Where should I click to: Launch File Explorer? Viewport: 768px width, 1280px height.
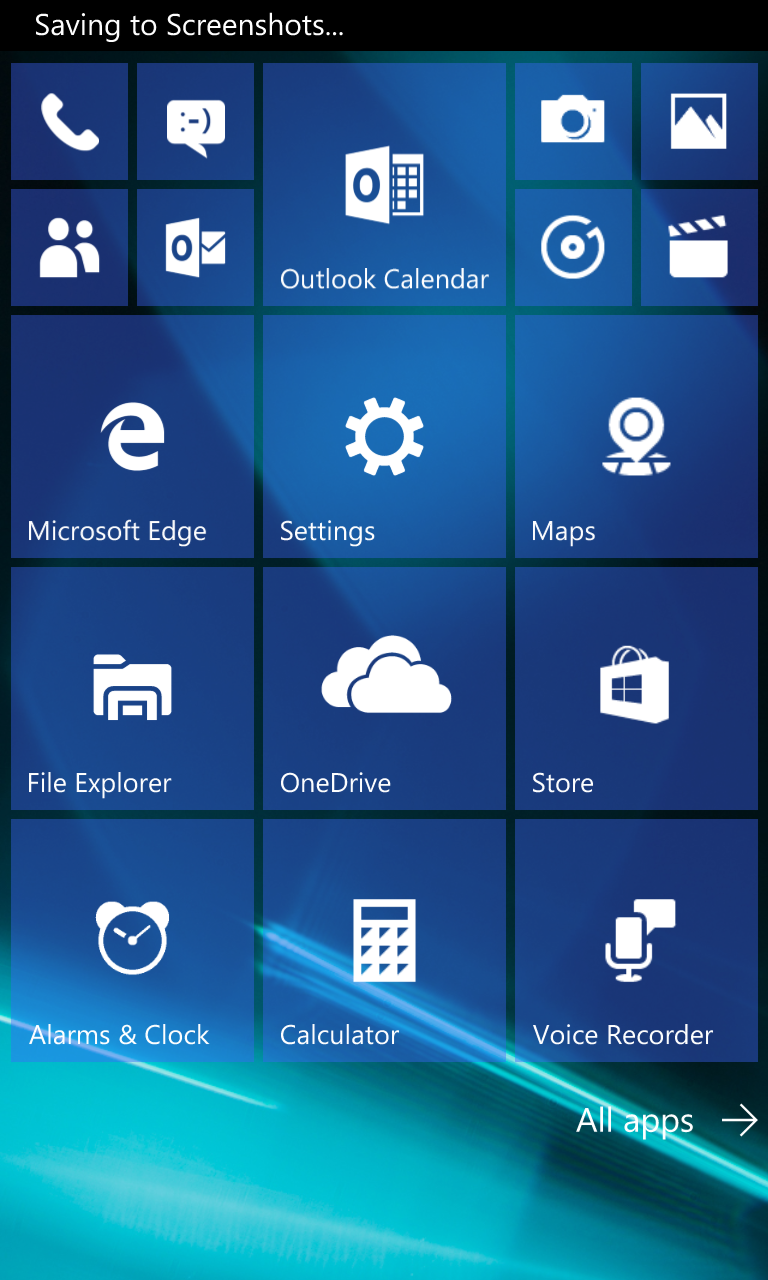point(132,688)
